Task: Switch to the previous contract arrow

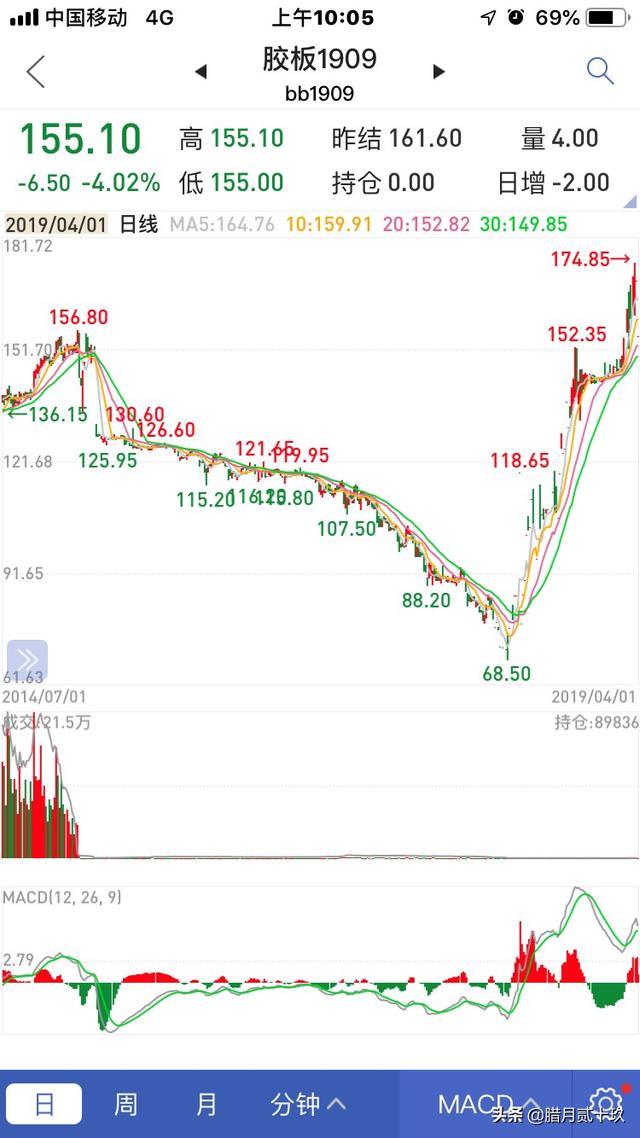Action: point(200,72)
